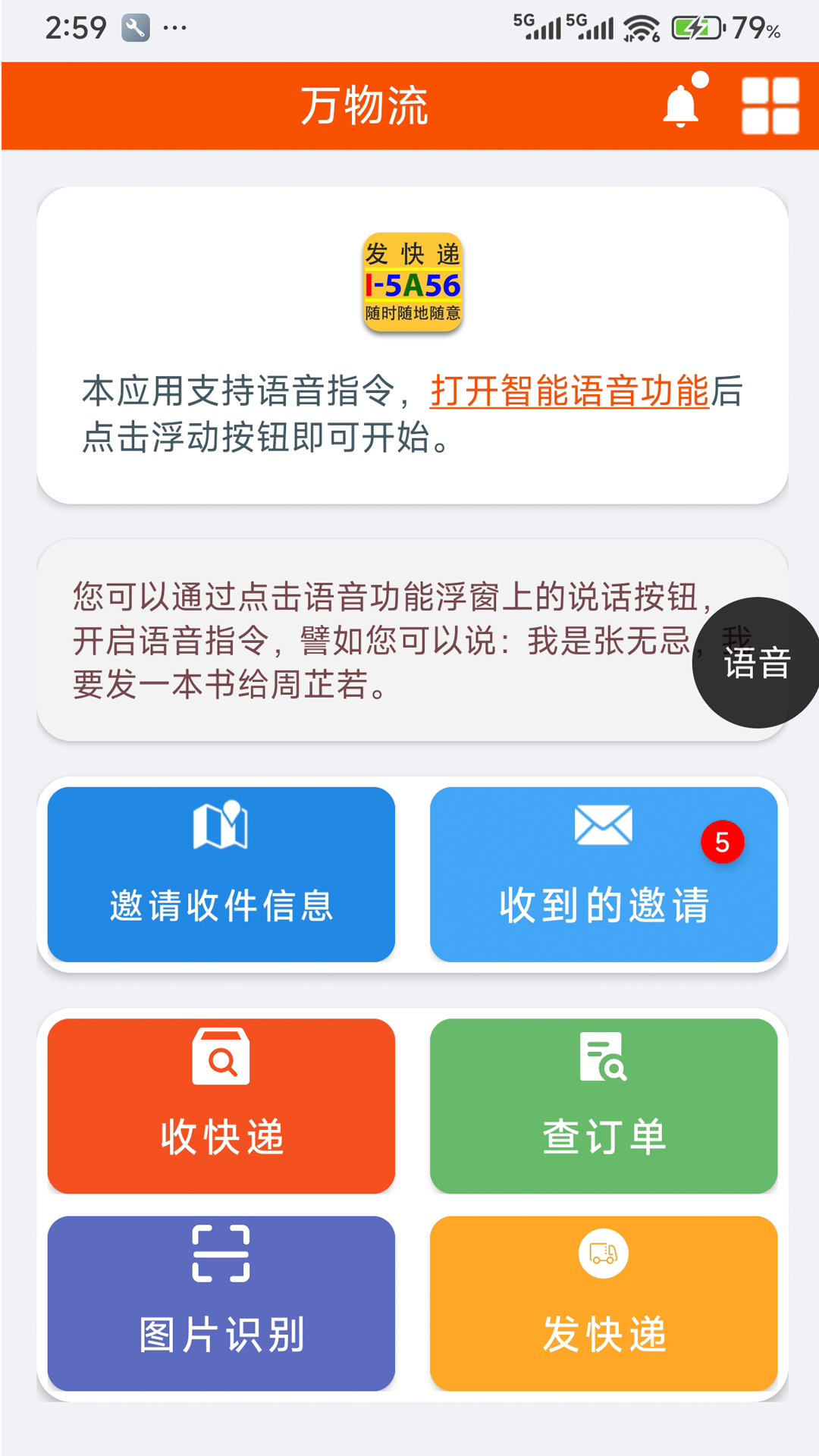Click the delivery truck icon on 发快递 card
Screen dimensions: 819x1456
tap(603, 1254)
